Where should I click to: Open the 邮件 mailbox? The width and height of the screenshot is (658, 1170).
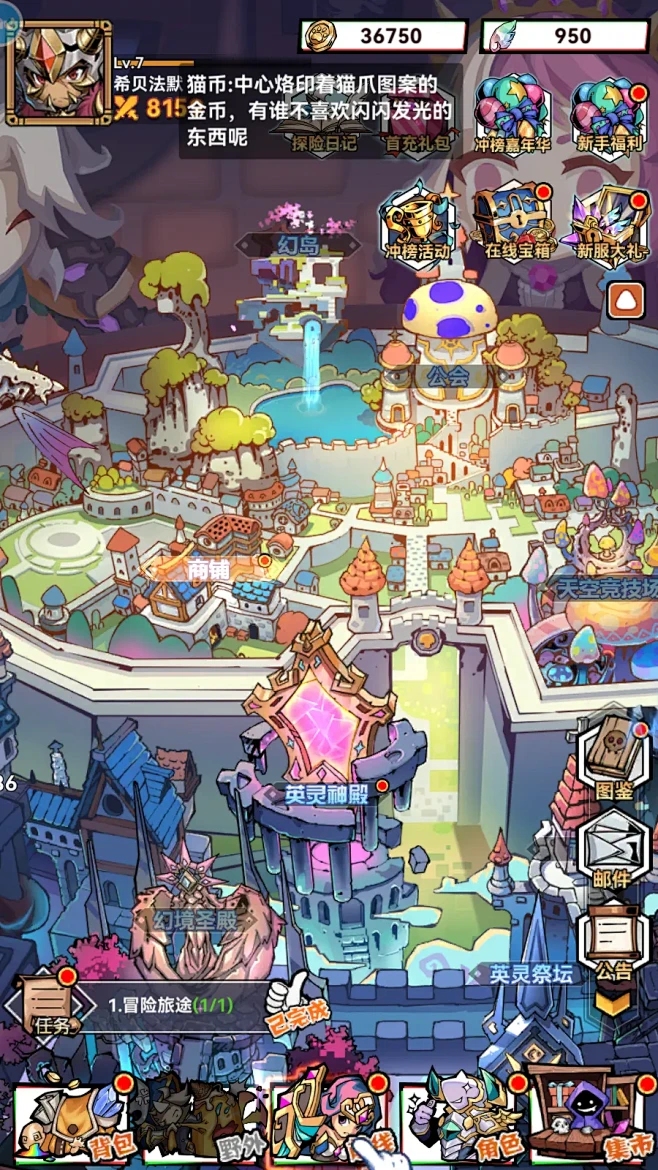[612, 850]
